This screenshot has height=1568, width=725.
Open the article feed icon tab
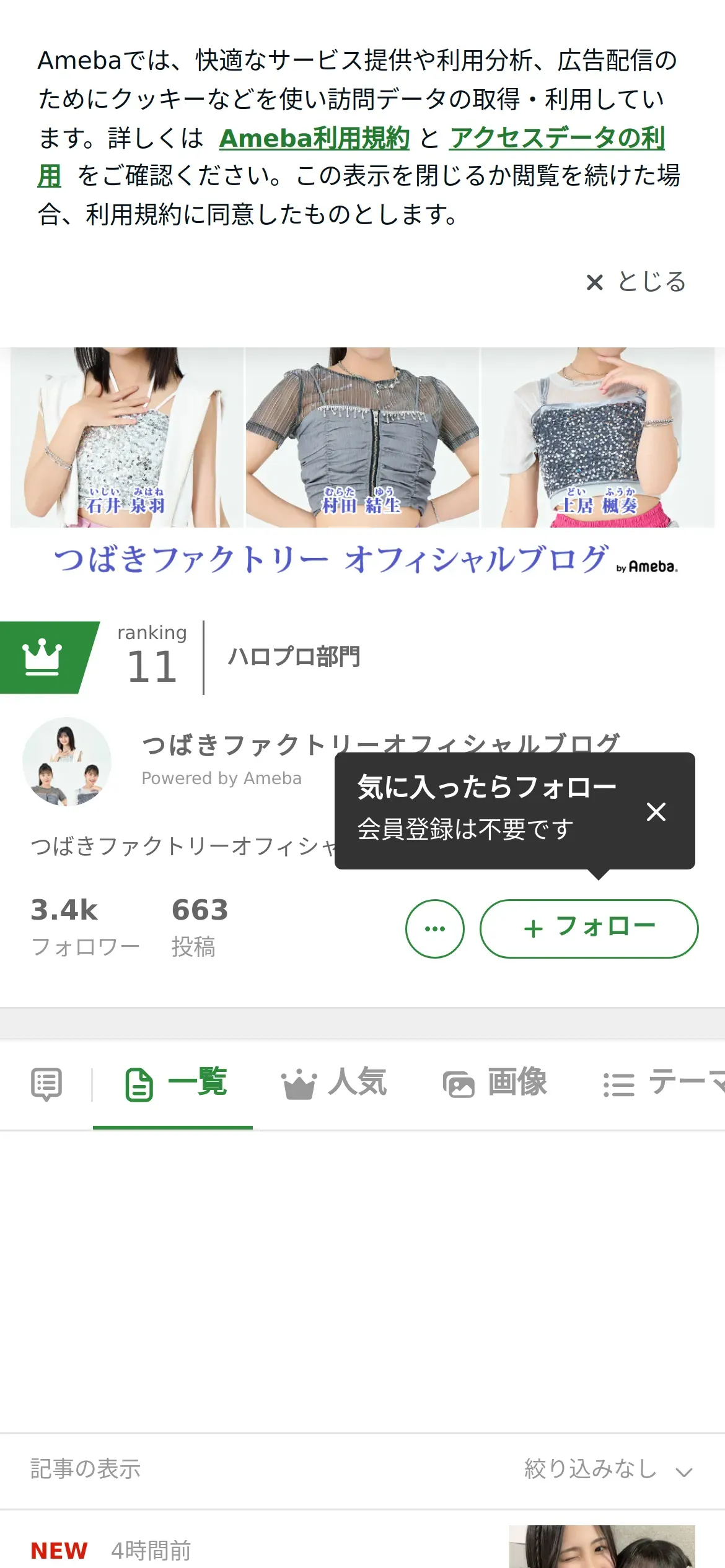point(46,1084)
